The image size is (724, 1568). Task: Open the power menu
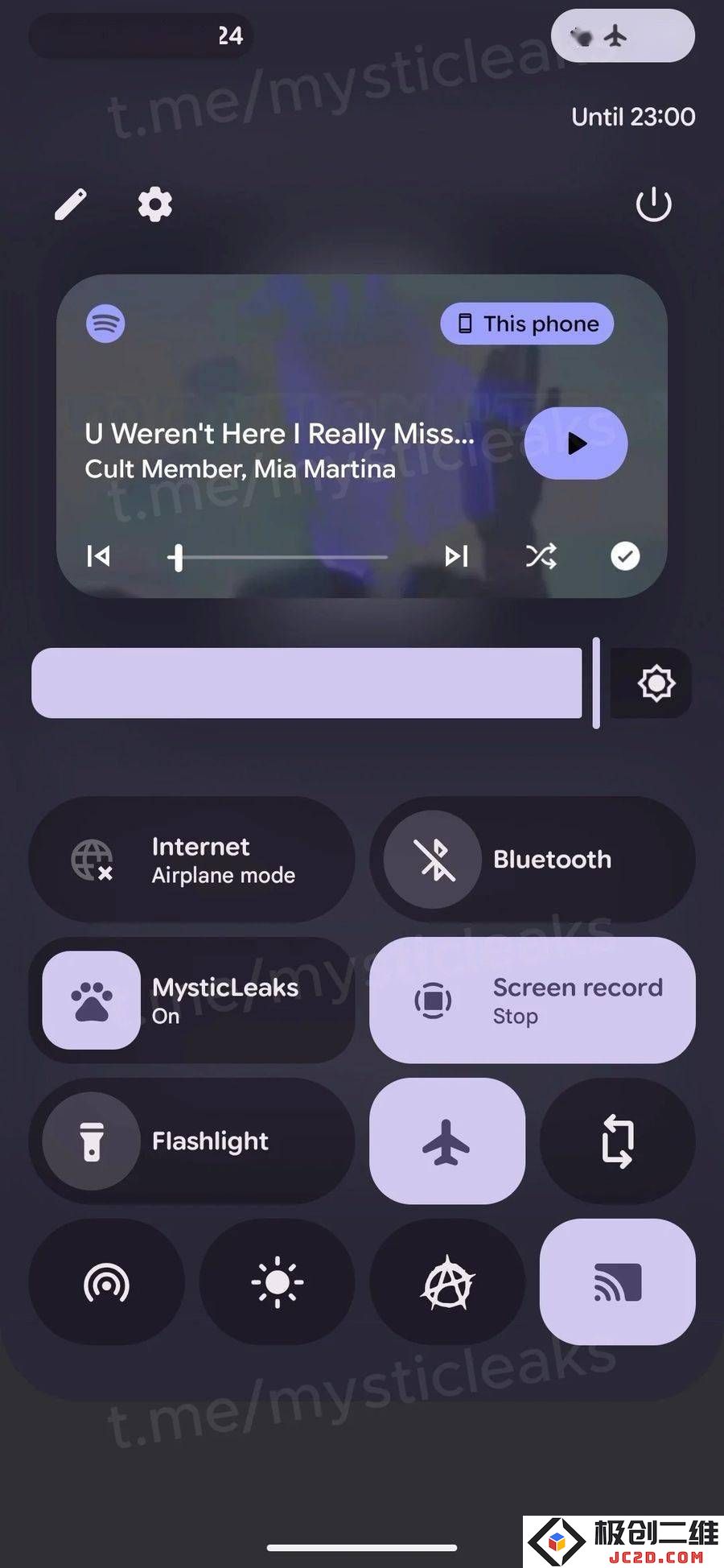[x=653, y=204]
